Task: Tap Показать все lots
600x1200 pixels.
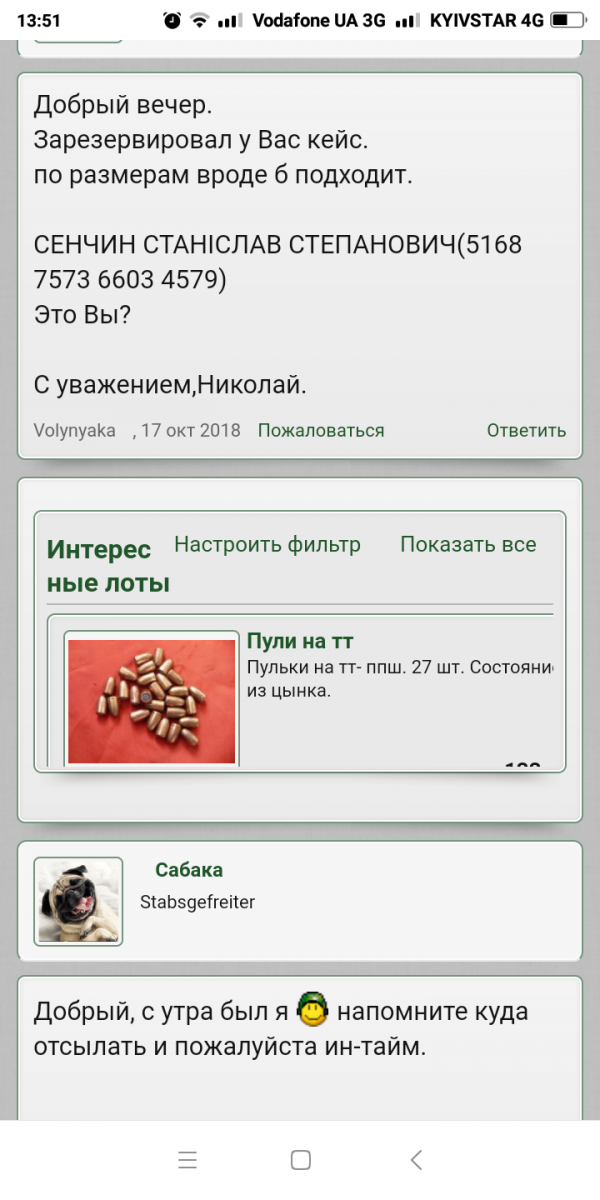Action: [468, 545]
